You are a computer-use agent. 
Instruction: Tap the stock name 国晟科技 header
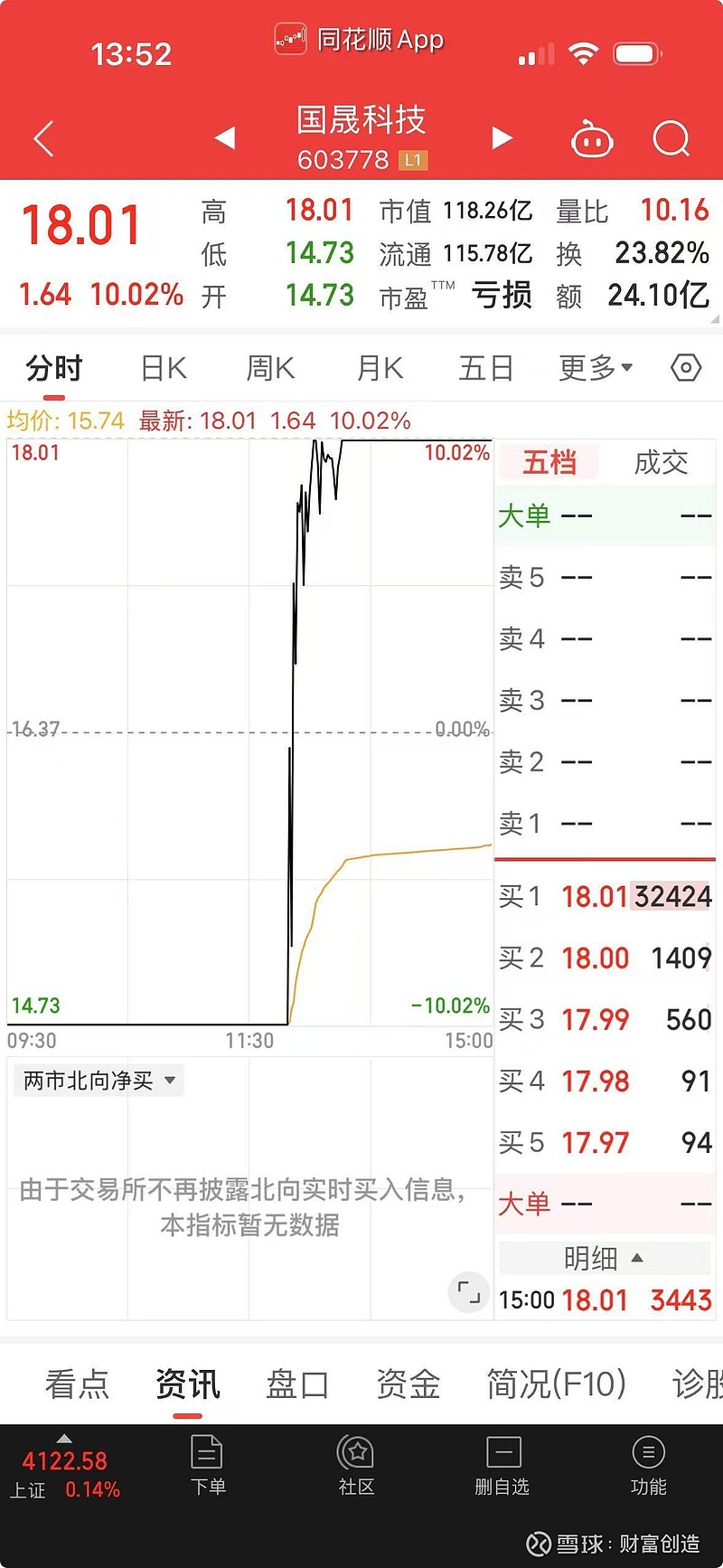362,120
